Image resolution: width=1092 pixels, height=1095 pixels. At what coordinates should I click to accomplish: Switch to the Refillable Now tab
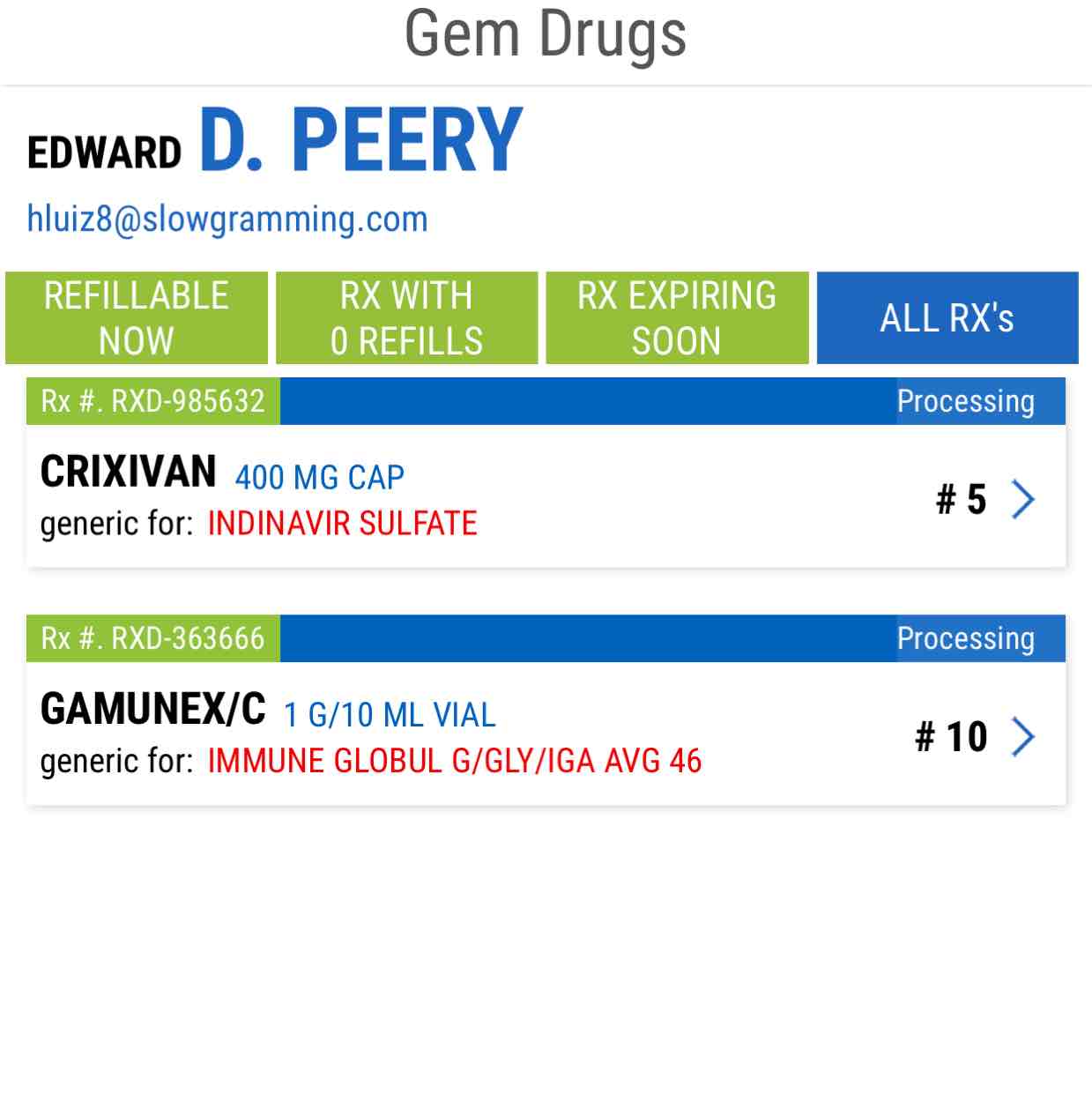(137, 318)
